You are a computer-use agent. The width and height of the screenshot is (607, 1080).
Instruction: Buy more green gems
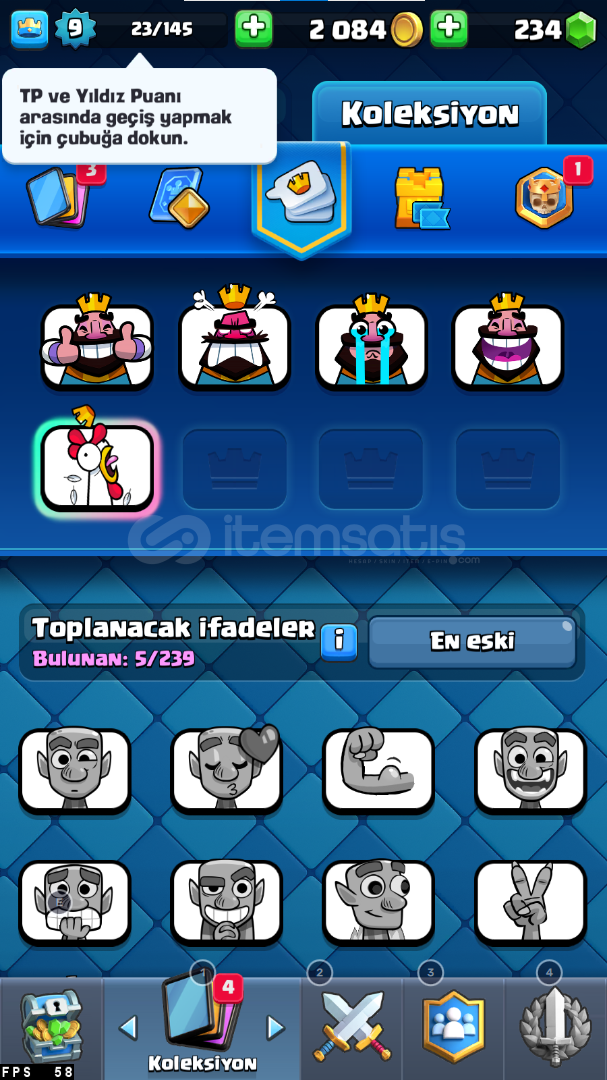pyautogui.click(x=580, y=30)
